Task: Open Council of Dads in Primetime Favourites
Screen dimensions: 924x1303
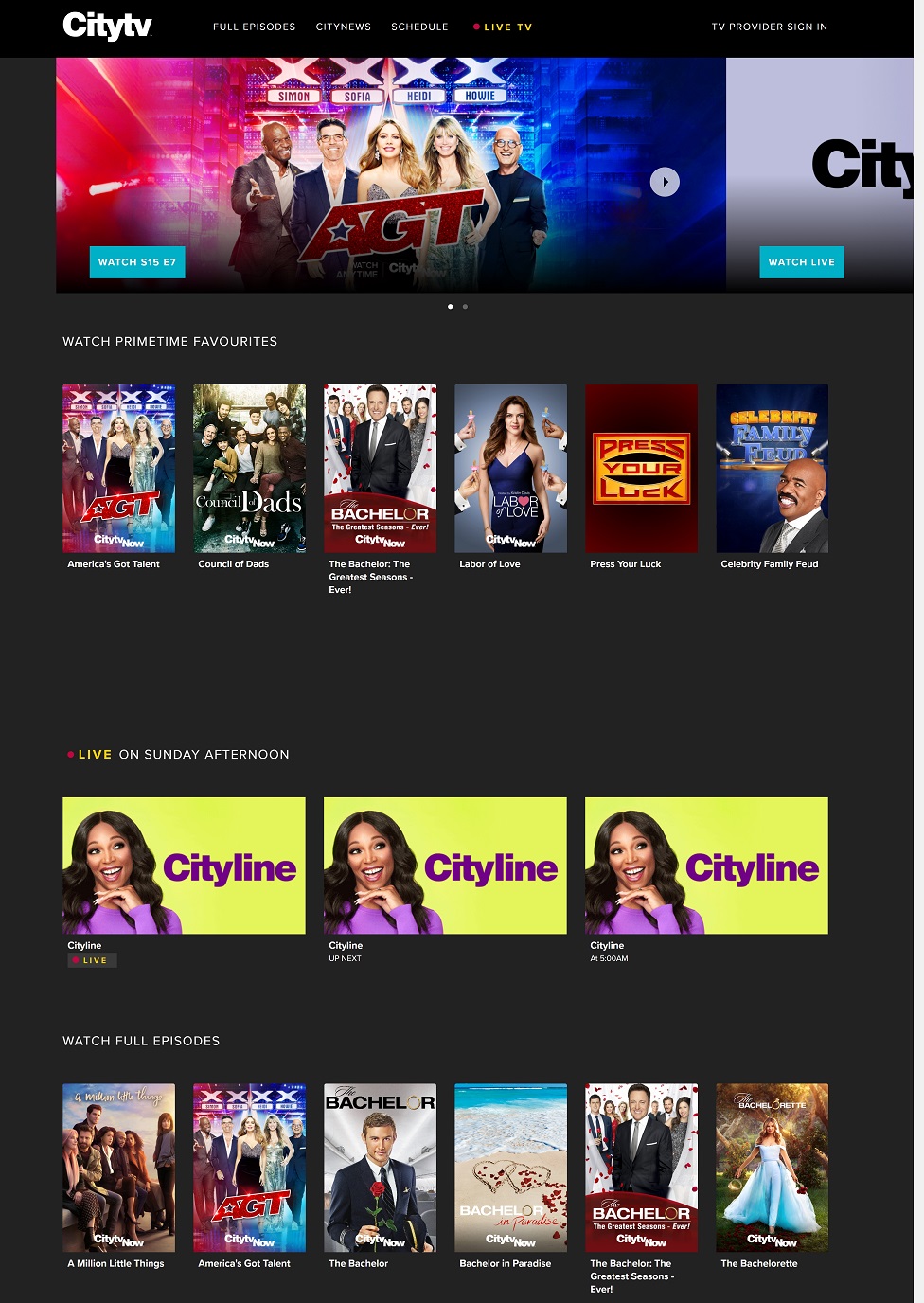Action: point(249,468)
